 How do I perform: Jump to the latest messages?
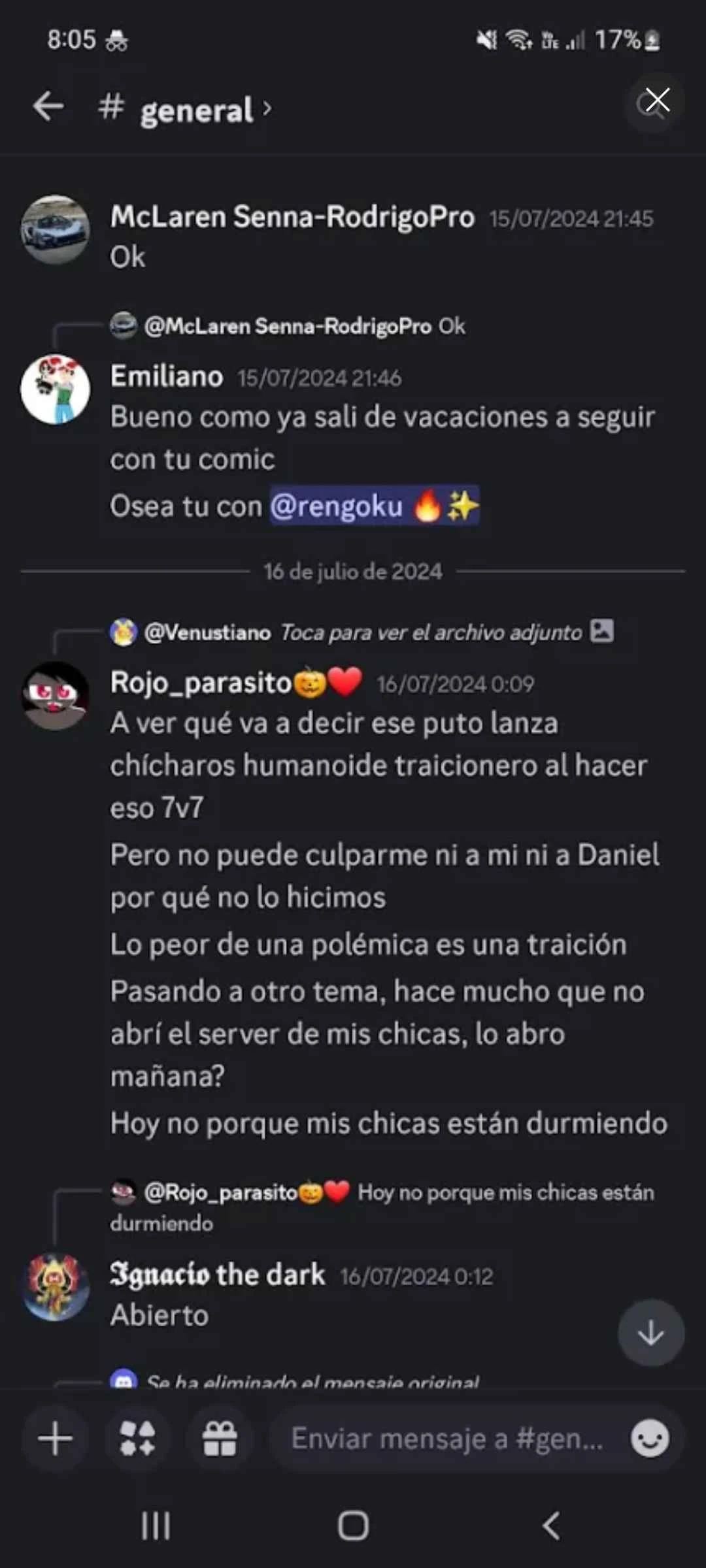click(x=651, y=1333)
